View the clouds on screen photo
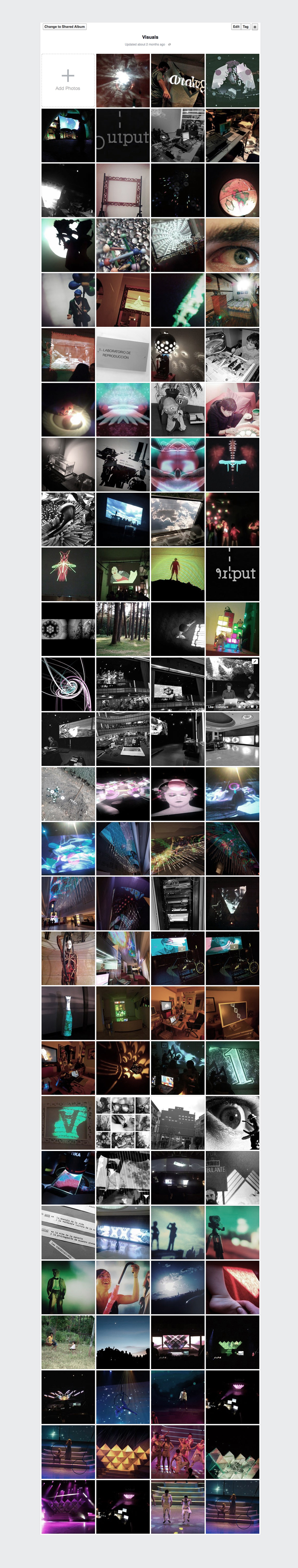This screenshot has width=298, height=1568. pyautogui.click(x=177, y=519)
